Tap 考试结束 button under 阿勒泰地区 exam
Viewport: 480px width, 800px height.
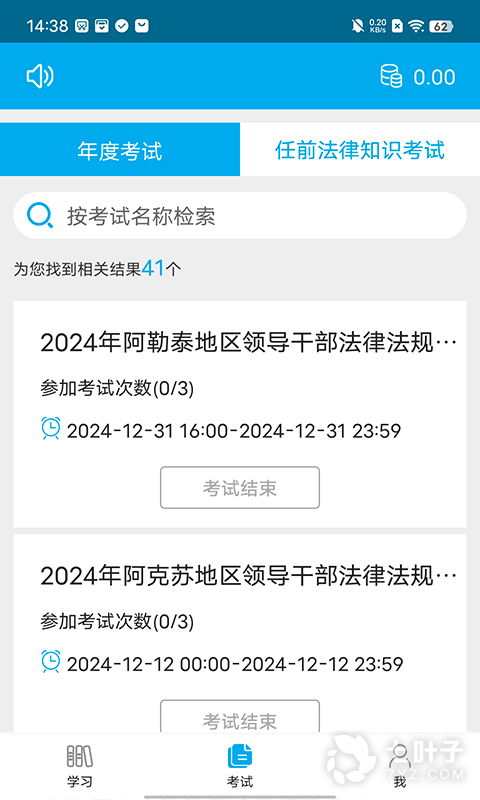pos(240,488)
